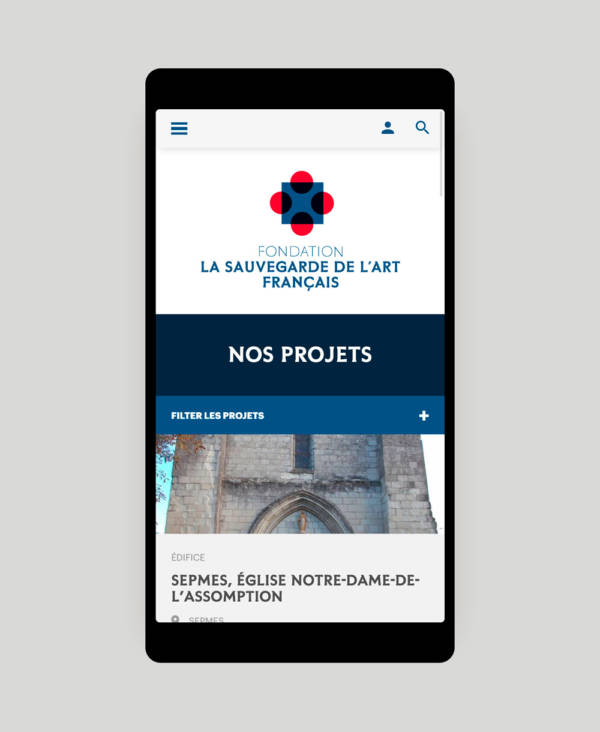Go to home via Fondation logo
Screen dimensions: 600x732
pos(300,230)
